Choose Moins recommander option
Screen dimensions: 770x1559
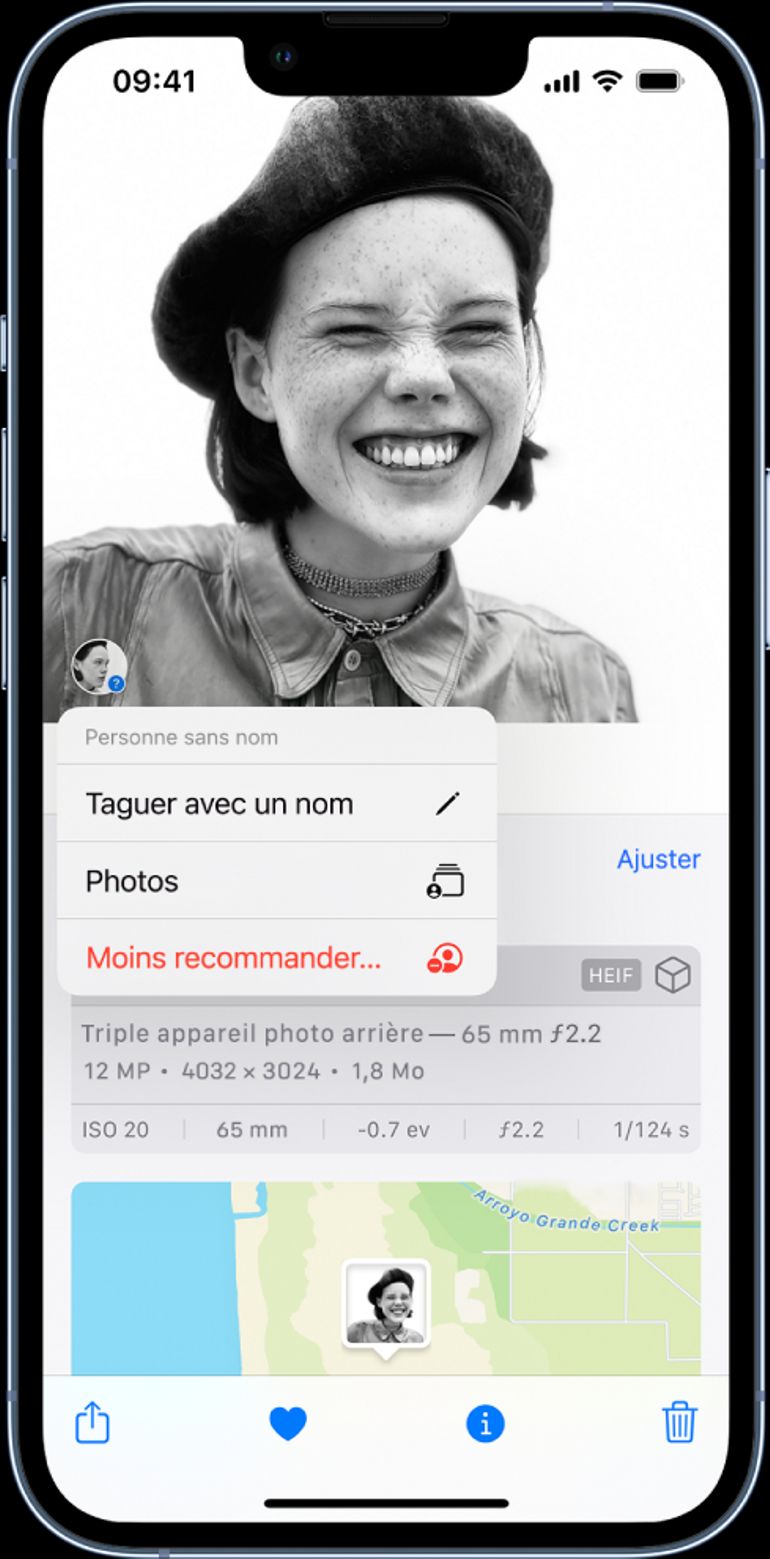point(275,958)
